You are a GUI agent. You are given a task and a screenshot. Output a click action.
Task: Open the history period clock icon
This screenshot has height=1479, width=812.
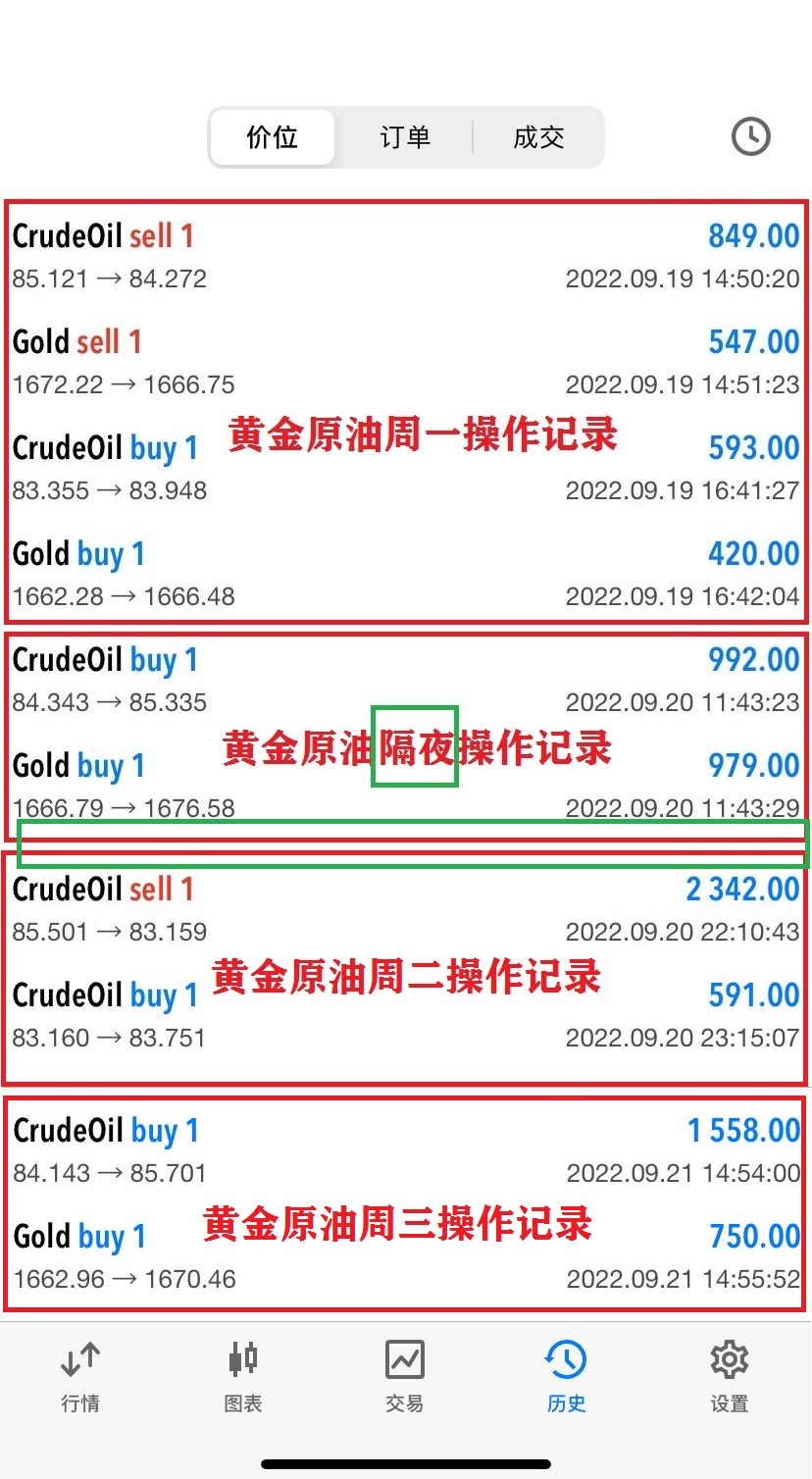click(751, 136)
